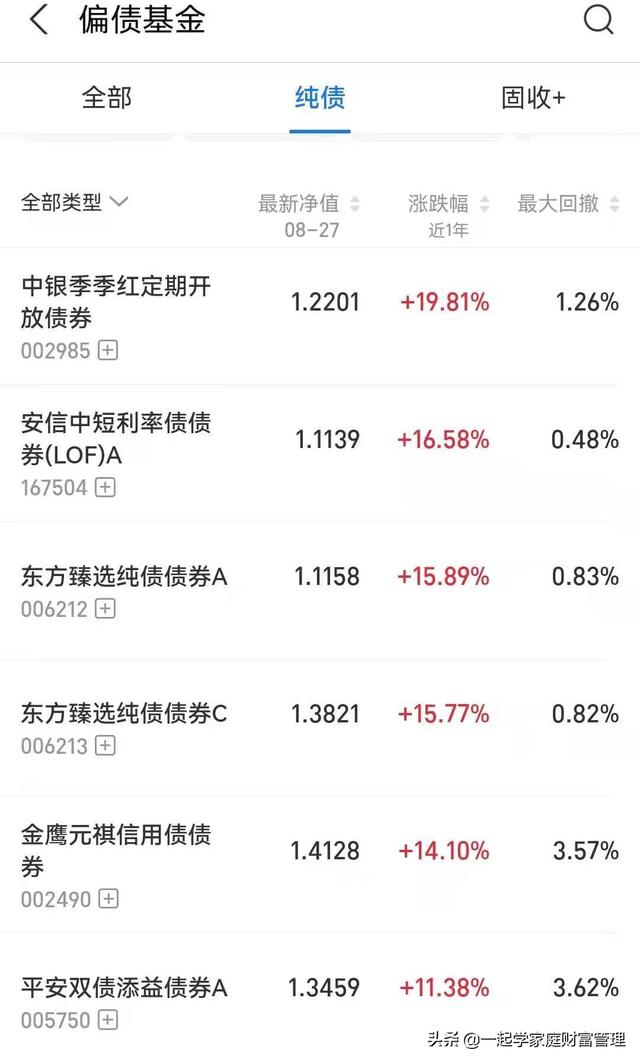Select the 纯债 tab
The width and height of the screenshot is (640, 1062).
320,98
